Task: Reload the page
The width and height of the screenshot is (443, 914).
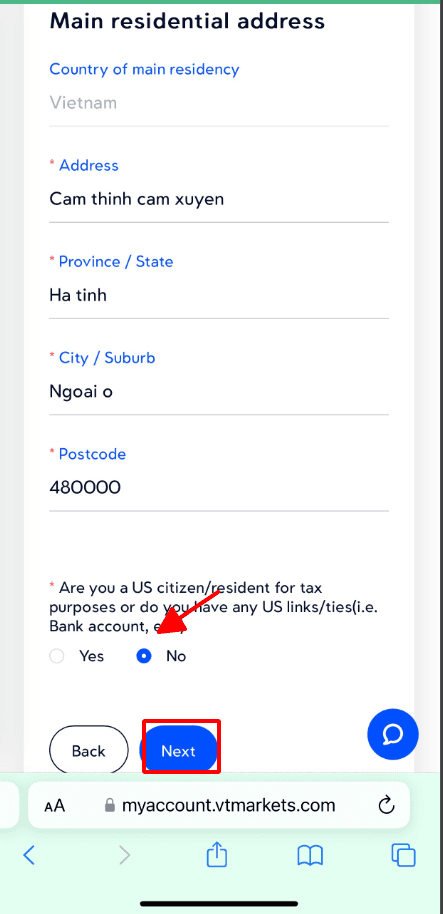Action: 386,806
